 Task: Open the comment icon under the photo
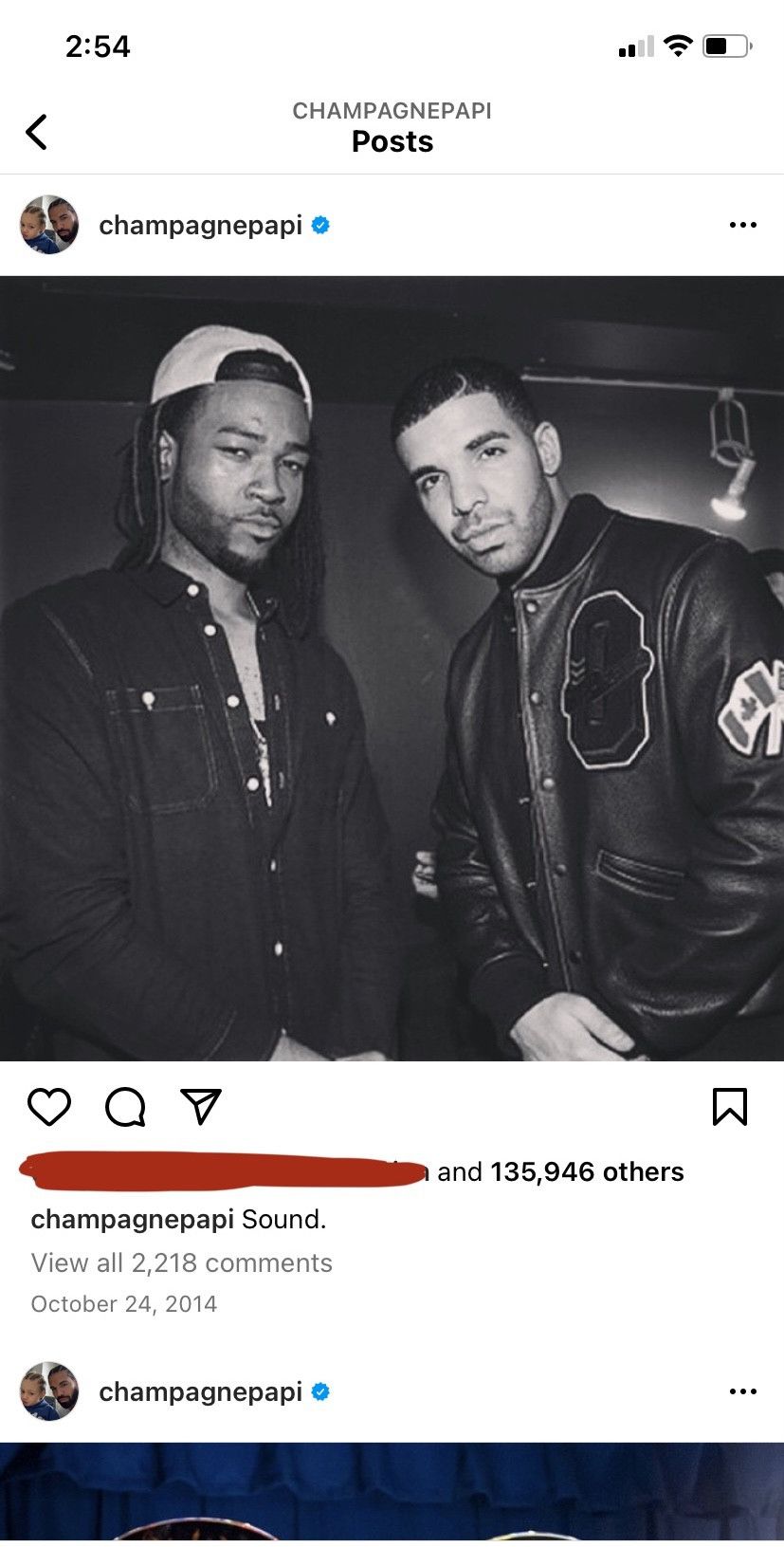pyautogui.click(x=125, y=1107)
